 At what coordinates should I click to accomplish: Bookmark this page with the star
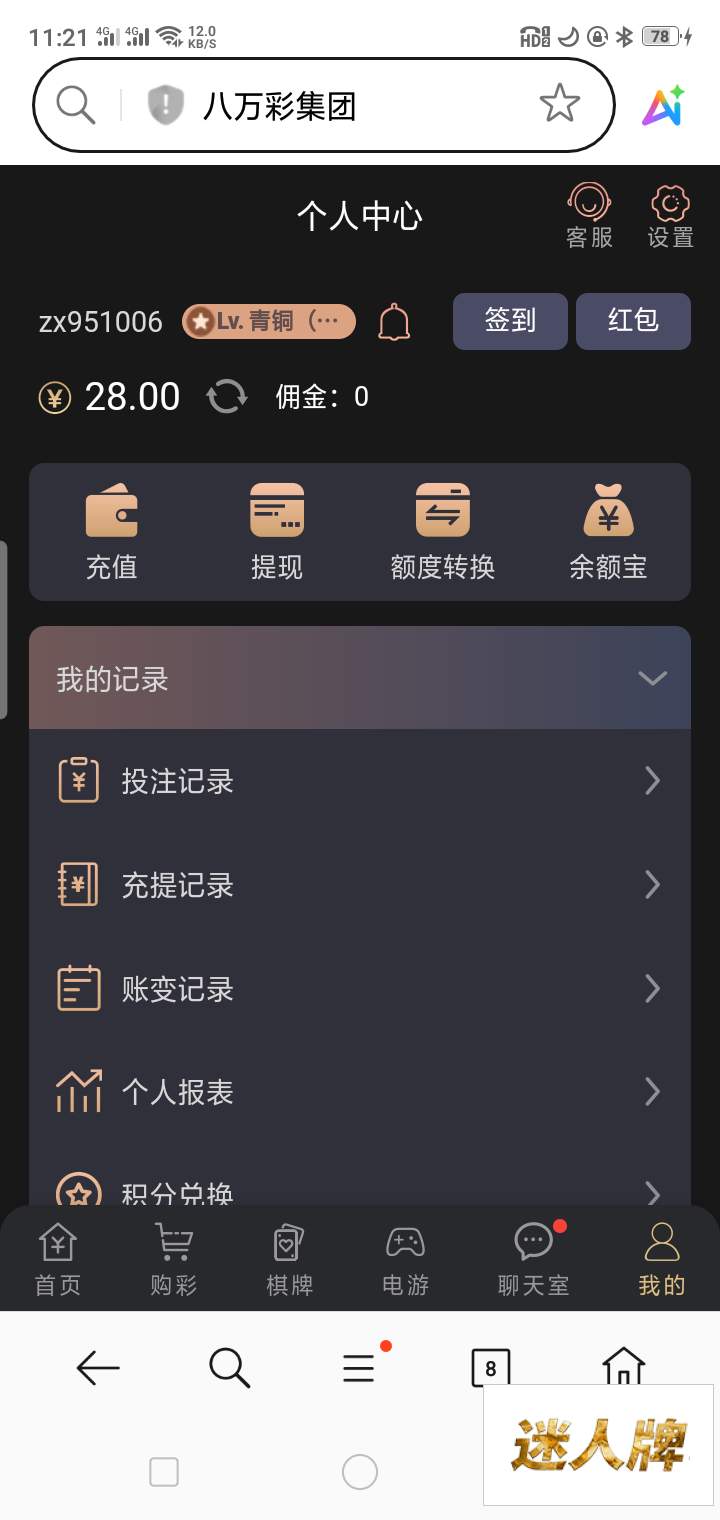click(559, 103)
